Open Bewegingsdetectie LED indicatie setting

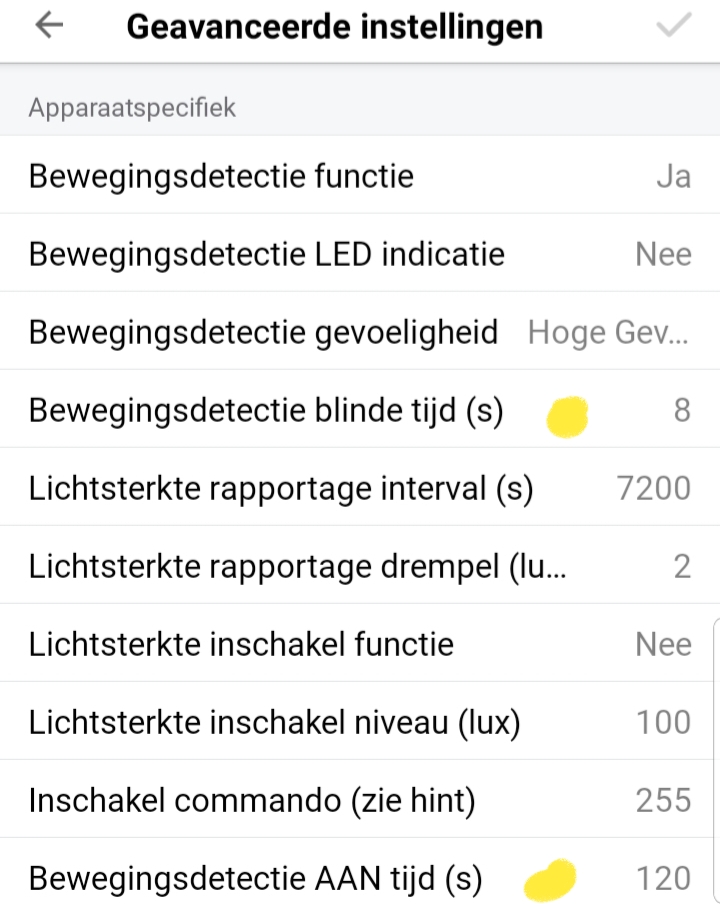tap(360, 254)
